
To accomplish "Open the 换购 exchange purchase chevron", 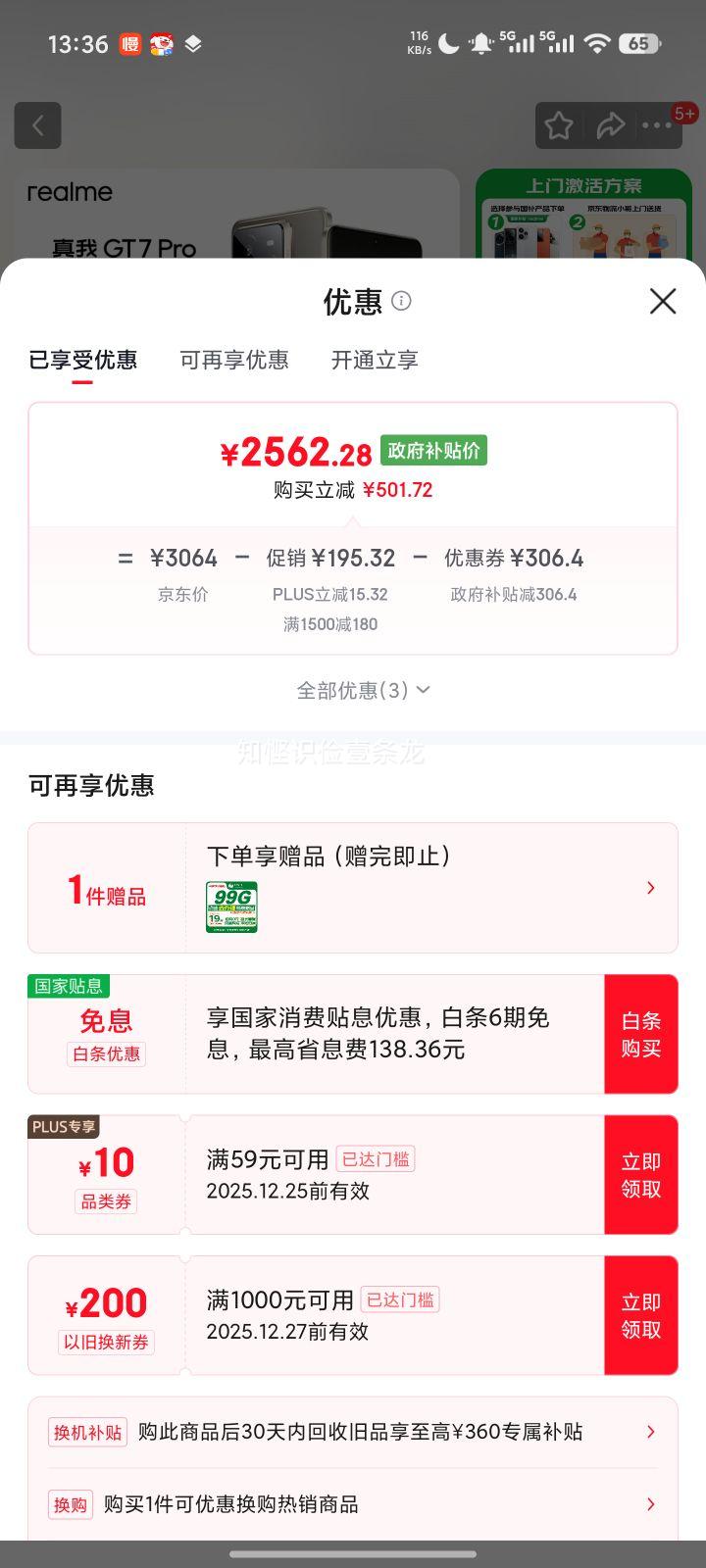I will coord(650,1504).
